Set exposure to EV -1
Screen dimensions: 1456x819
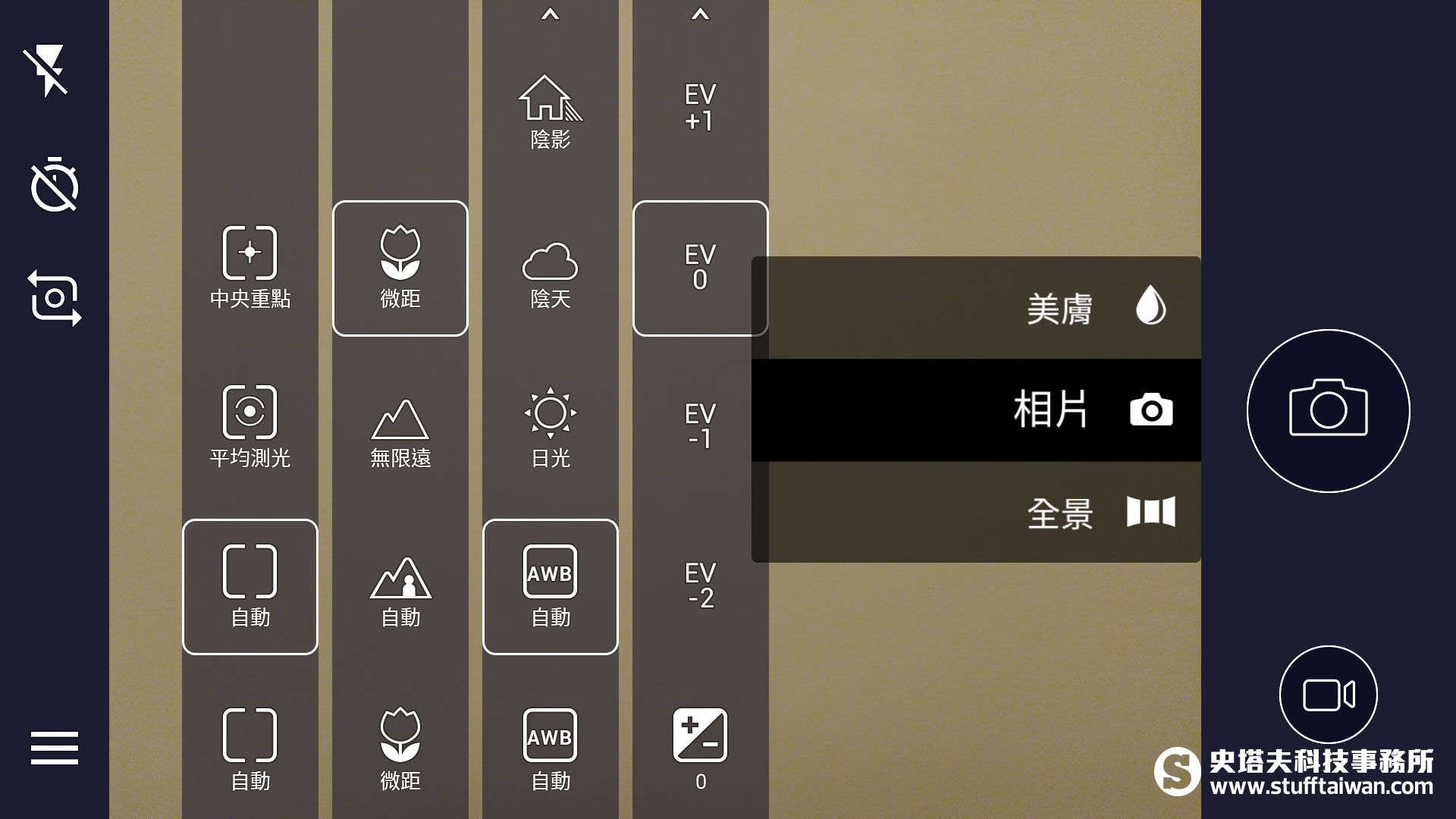pyautogui.click(x=699, y=426)
